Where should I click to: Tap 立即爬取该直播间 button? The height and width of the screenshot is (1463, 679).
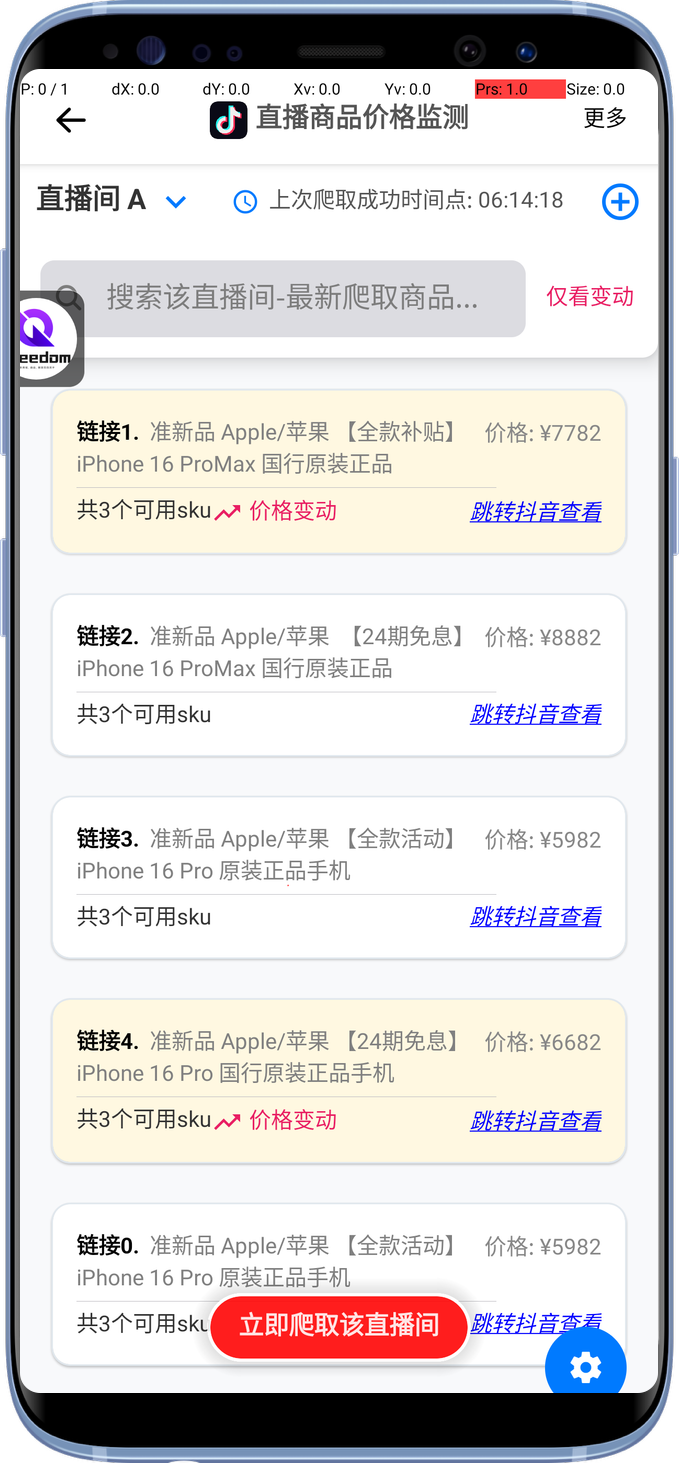339,1326
